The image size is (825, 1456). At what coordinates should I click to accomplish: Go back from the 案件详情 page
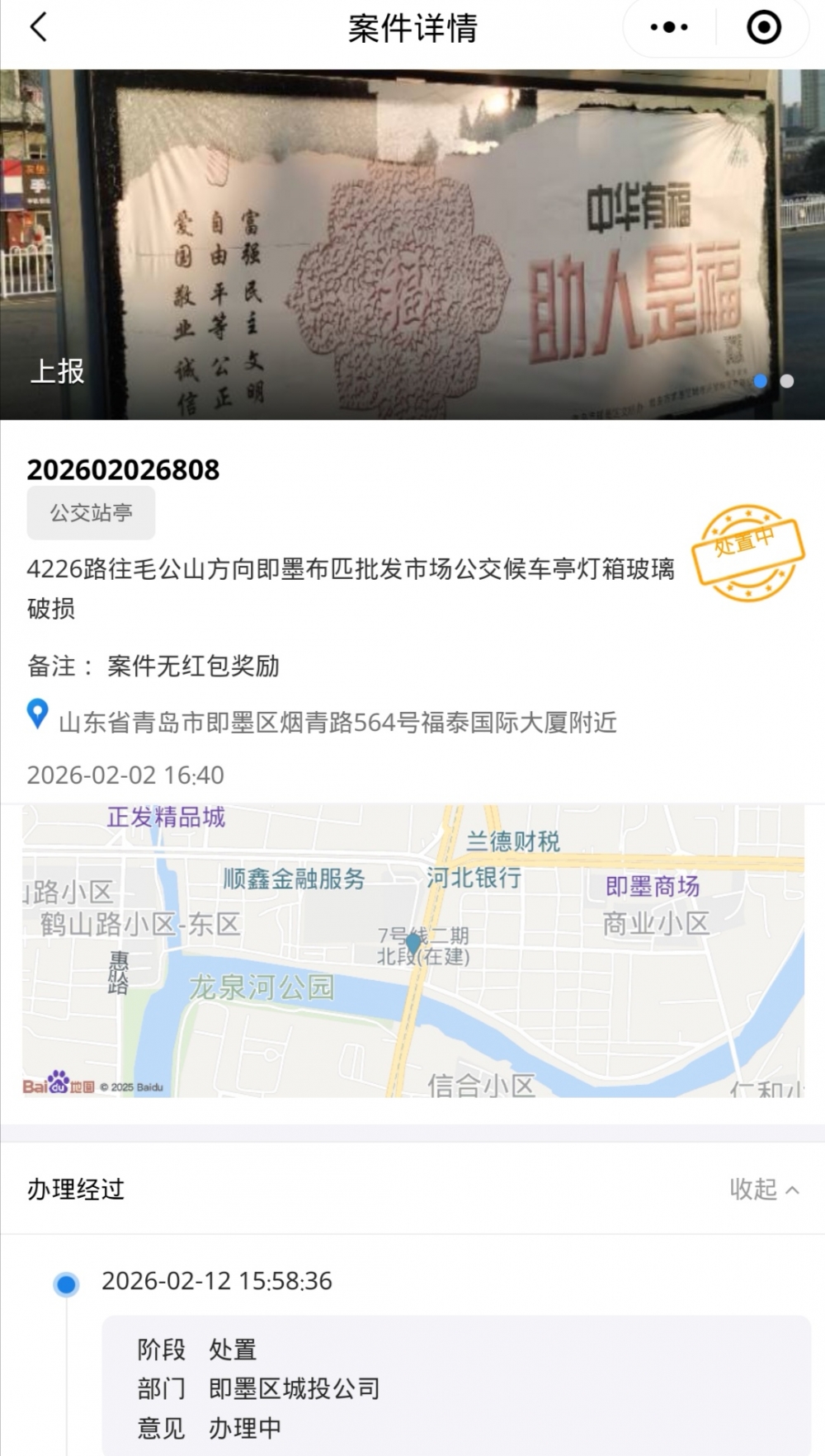click(x=38, y=27)
